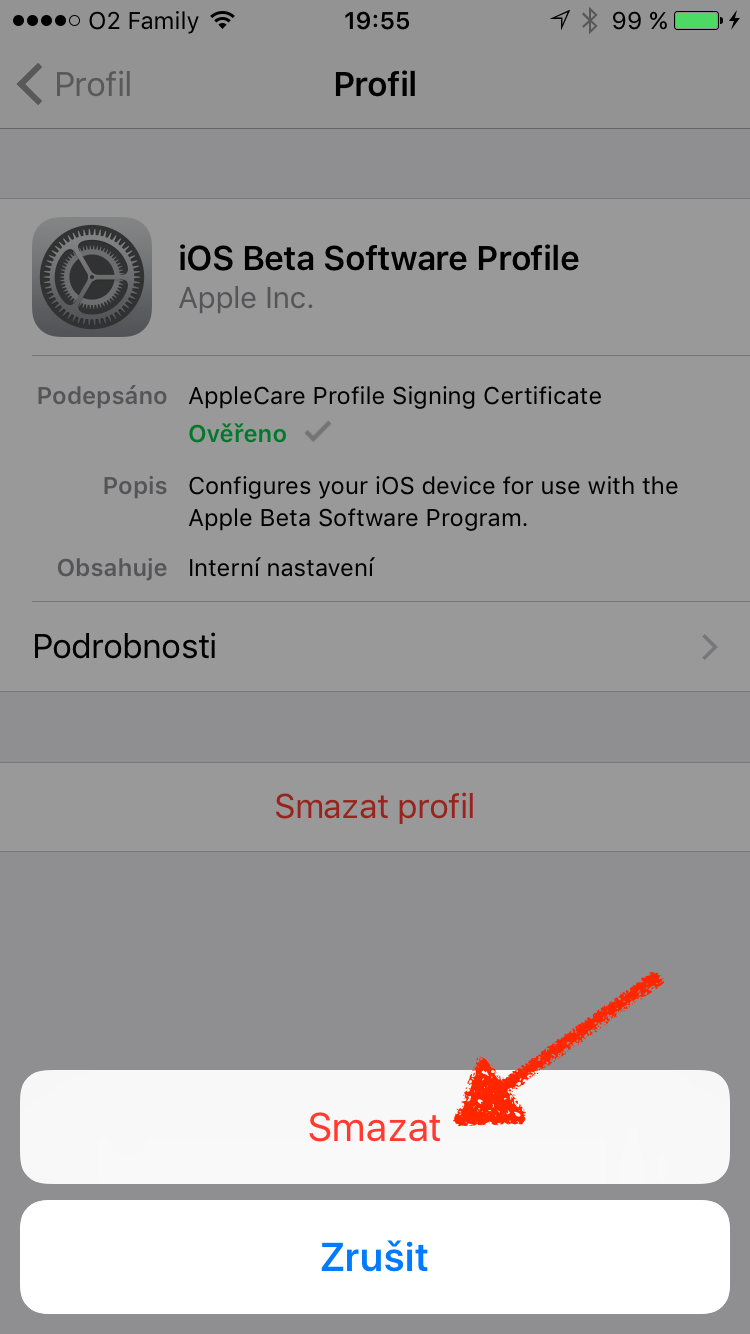Cancel the action with Zrušit
Viewport: 750px width, 1334px height.
[374, 1257]
